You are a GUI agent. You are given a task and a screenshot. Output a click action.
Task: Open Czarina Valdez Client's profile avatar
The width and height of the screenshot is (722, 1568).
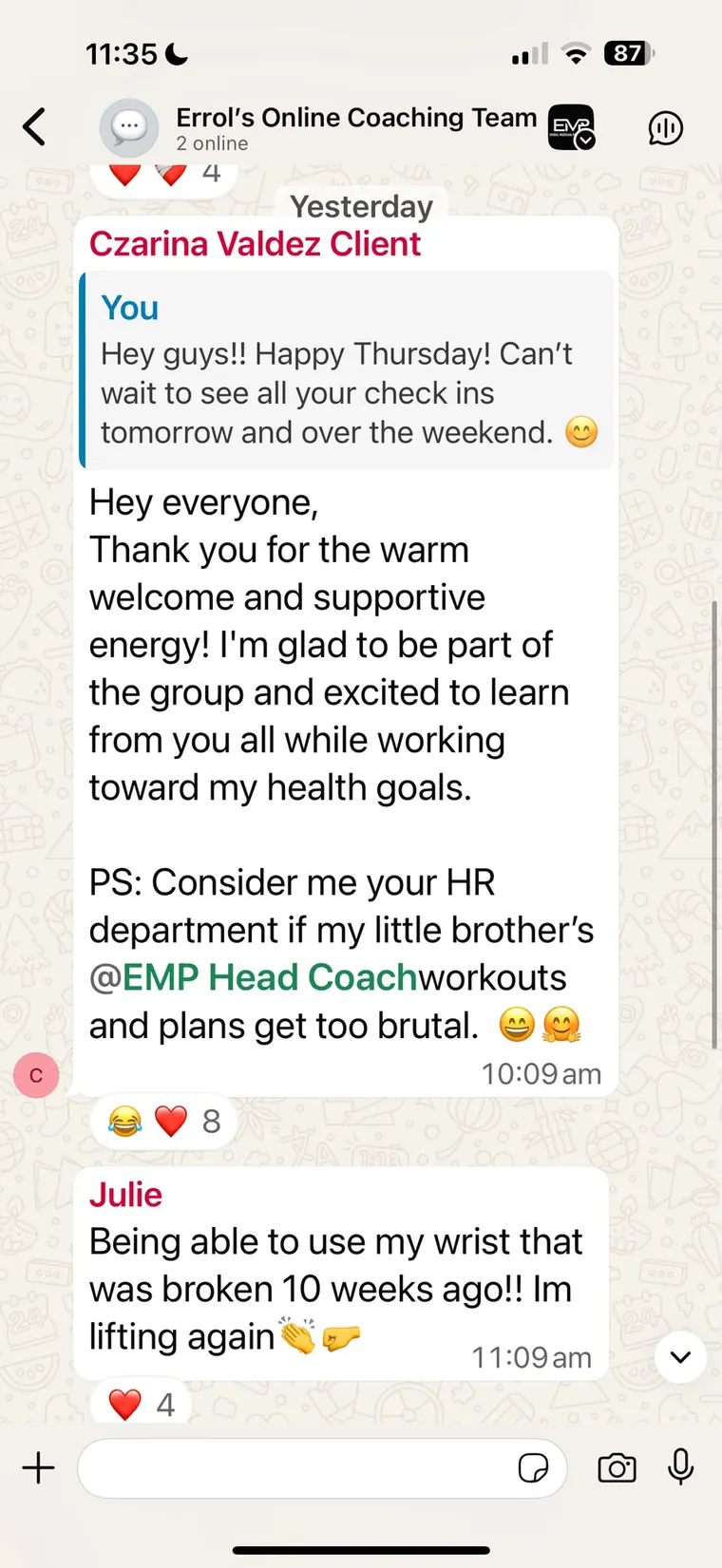37,1075
